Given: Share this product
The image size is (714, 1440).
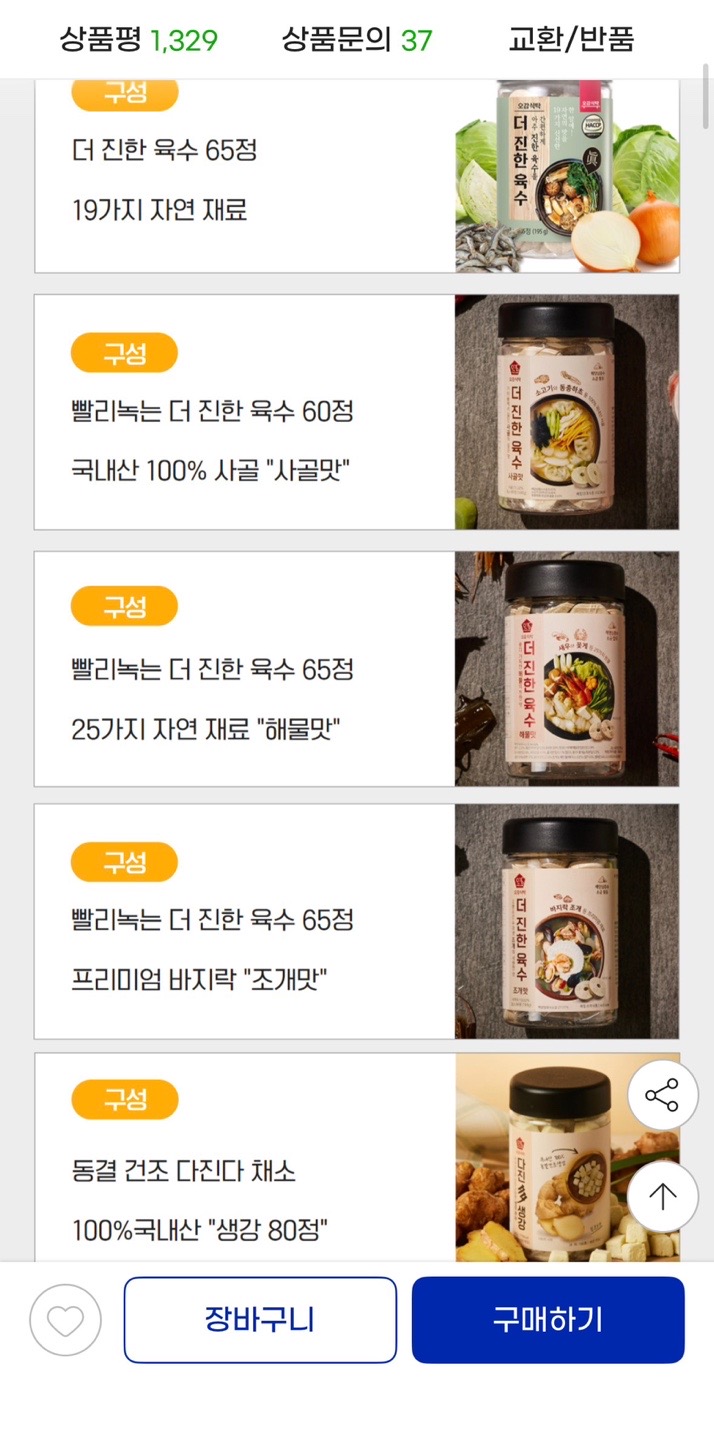Looking at the screenshot, I should 662,1096.
